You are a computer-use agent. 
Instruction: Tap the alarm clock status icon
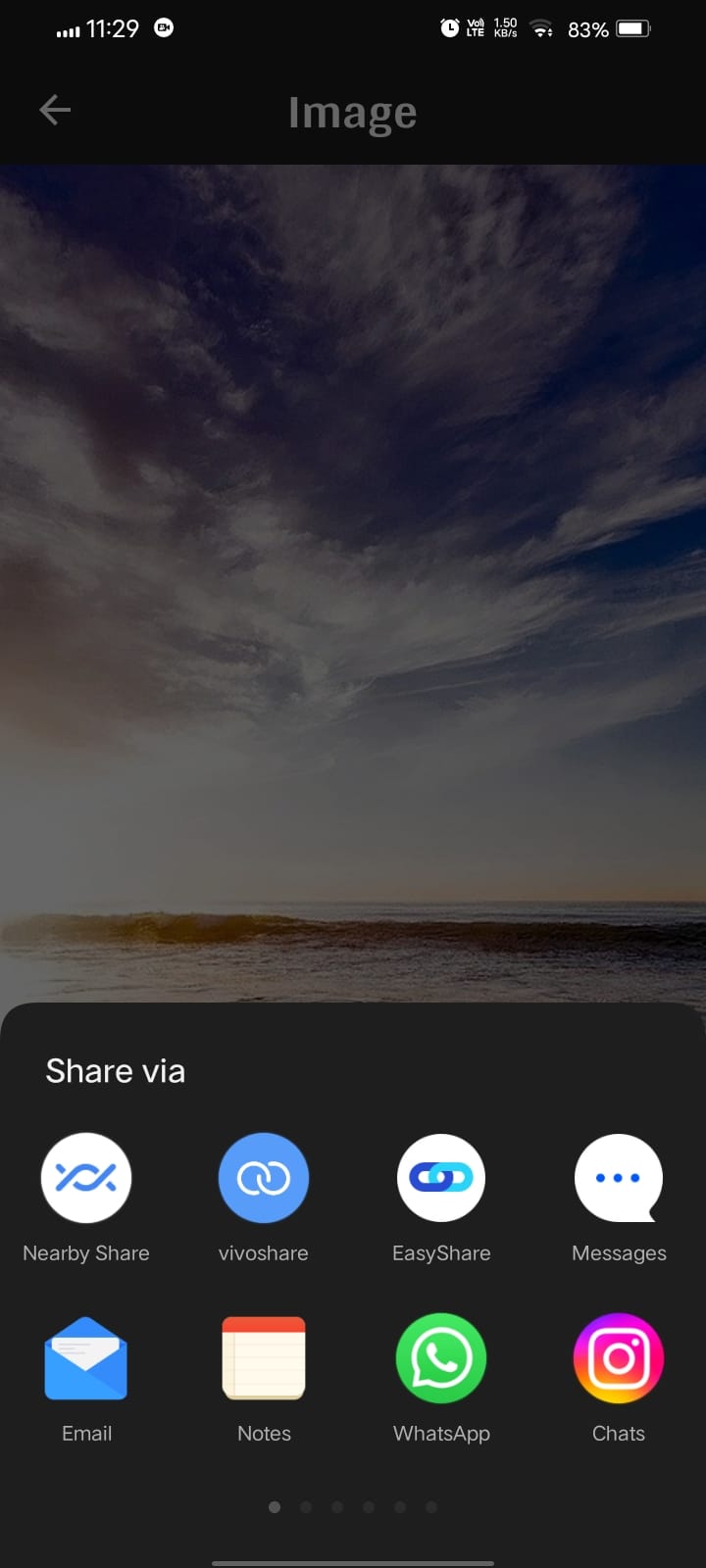pyautogui.click(x=450, y=27)
